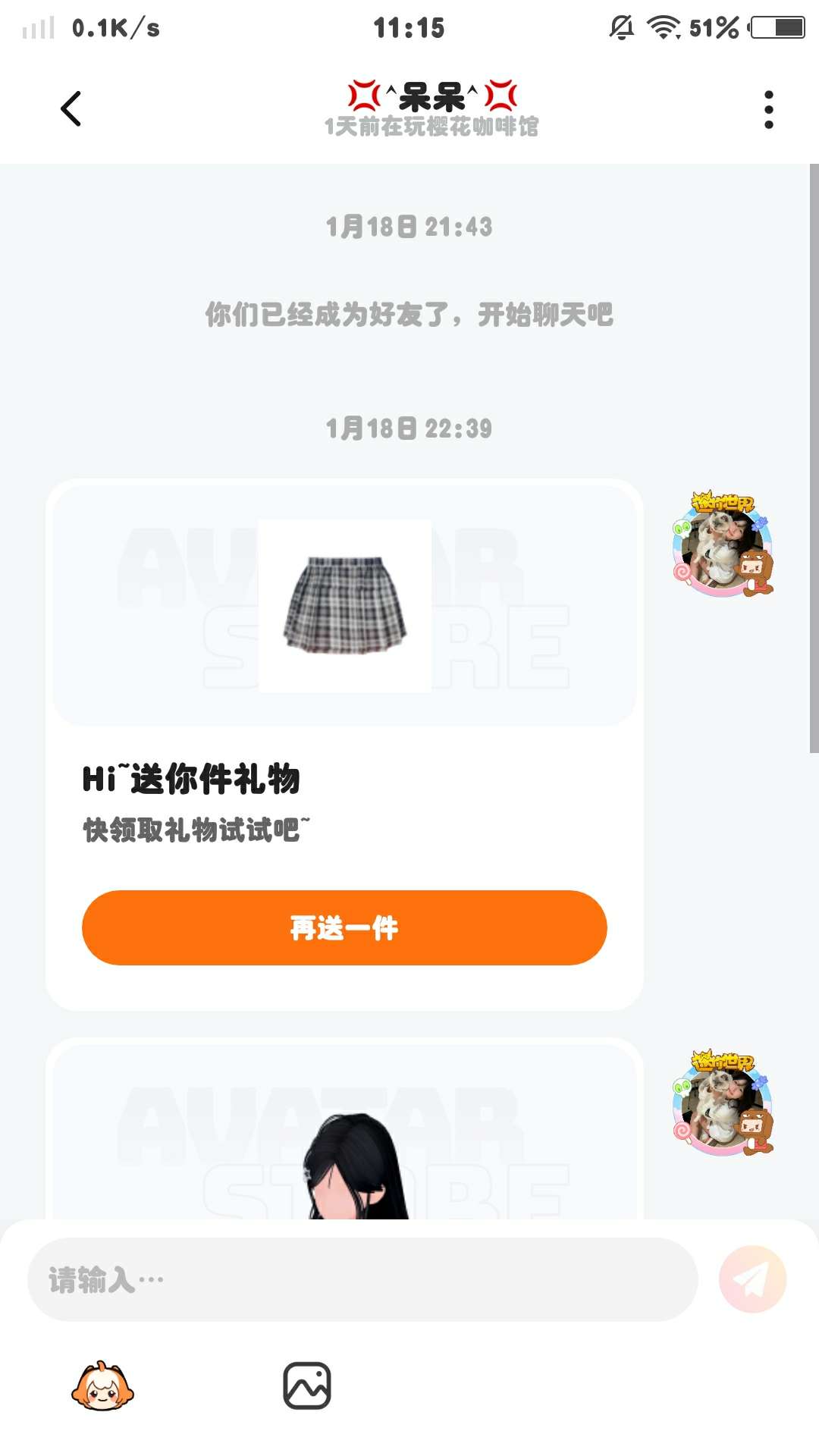Focus the 请输入 message field
Viewport: 819px width, 1456px height.
(x=362, y=1280)
